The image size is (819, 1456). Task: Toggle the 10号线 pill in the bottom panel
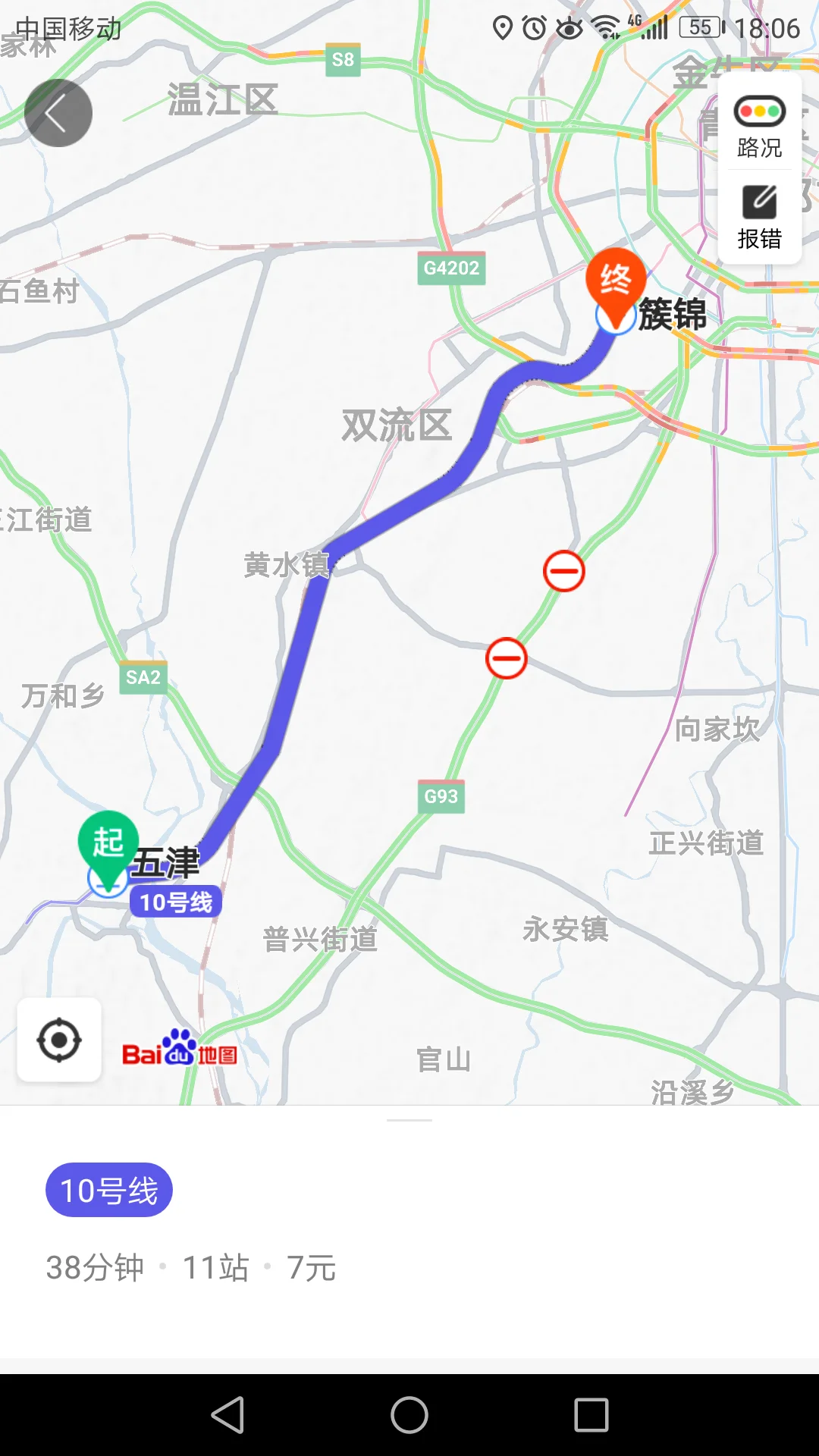click(x=109, y=1191)
